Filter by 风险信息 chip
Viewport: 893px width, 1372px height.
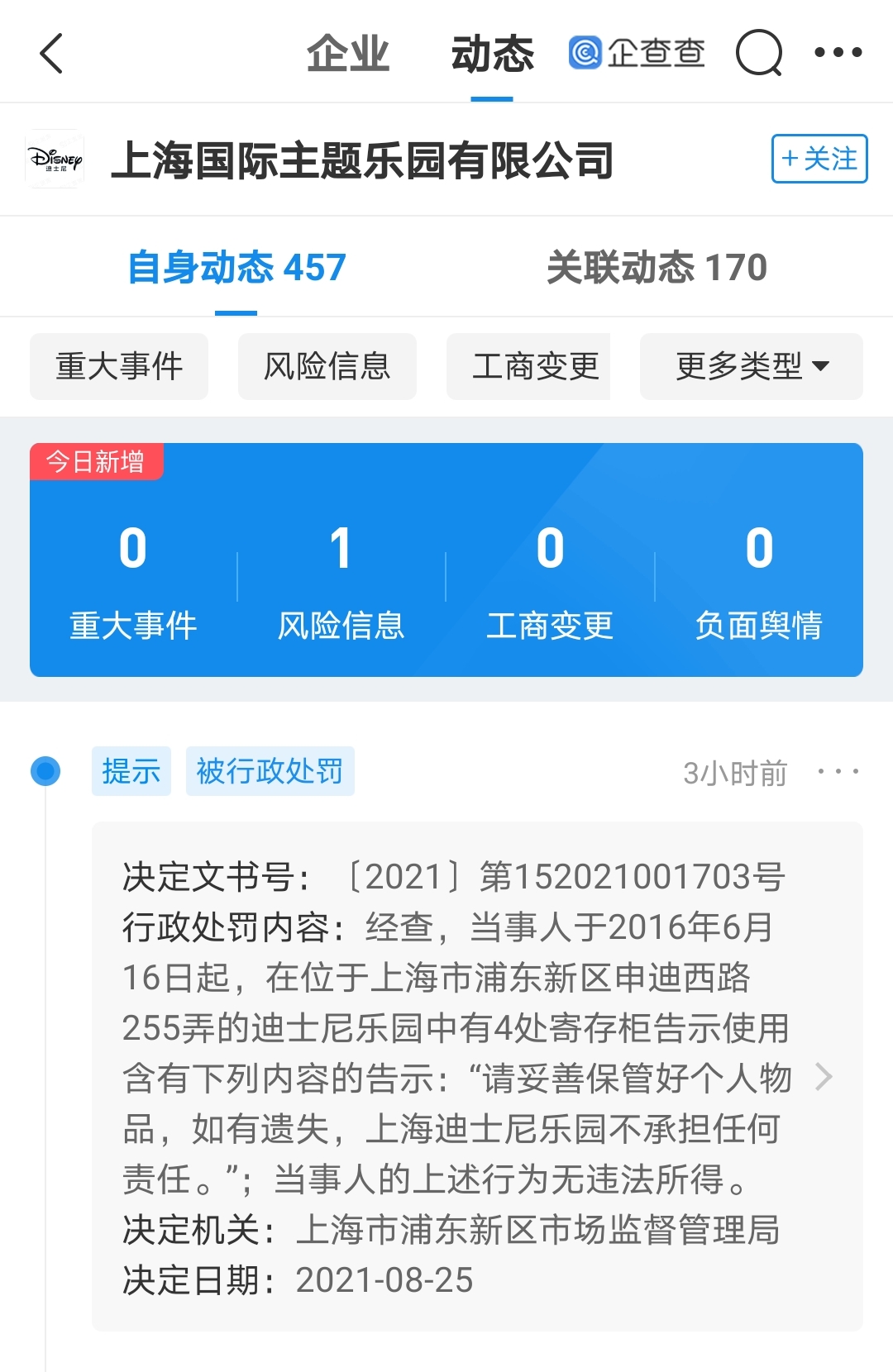(327, 366)
